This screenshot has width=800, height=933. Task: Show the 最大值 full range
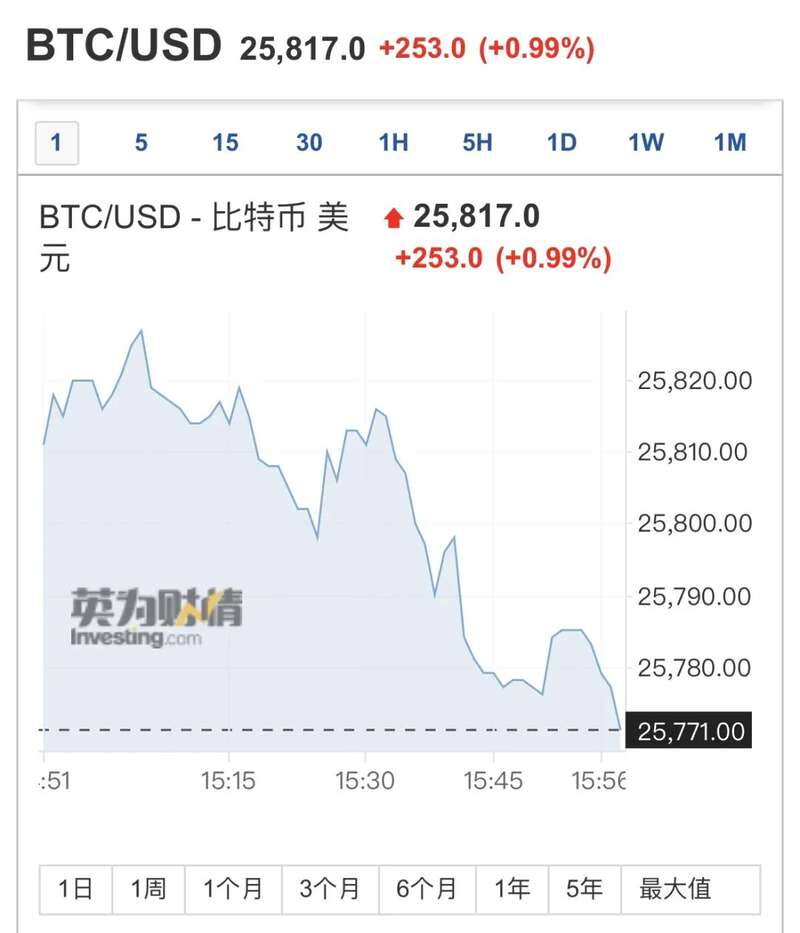(676, 888)
